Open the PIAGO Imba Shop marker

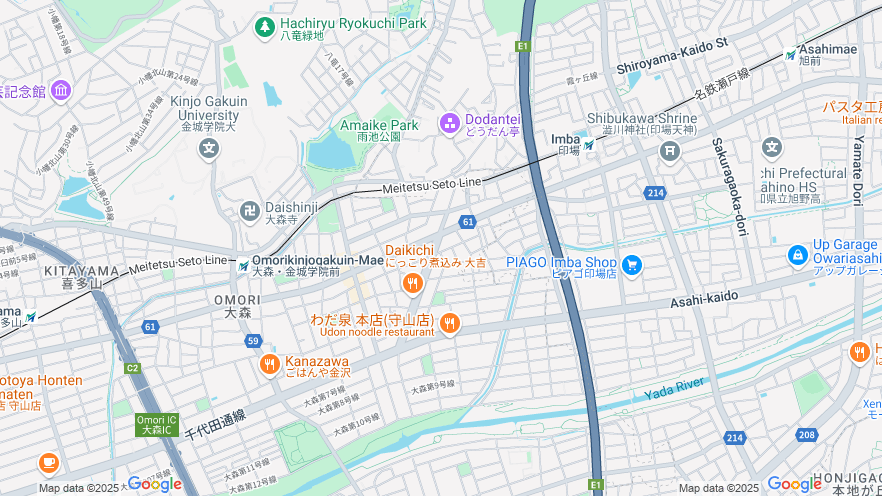click(631, 265)
